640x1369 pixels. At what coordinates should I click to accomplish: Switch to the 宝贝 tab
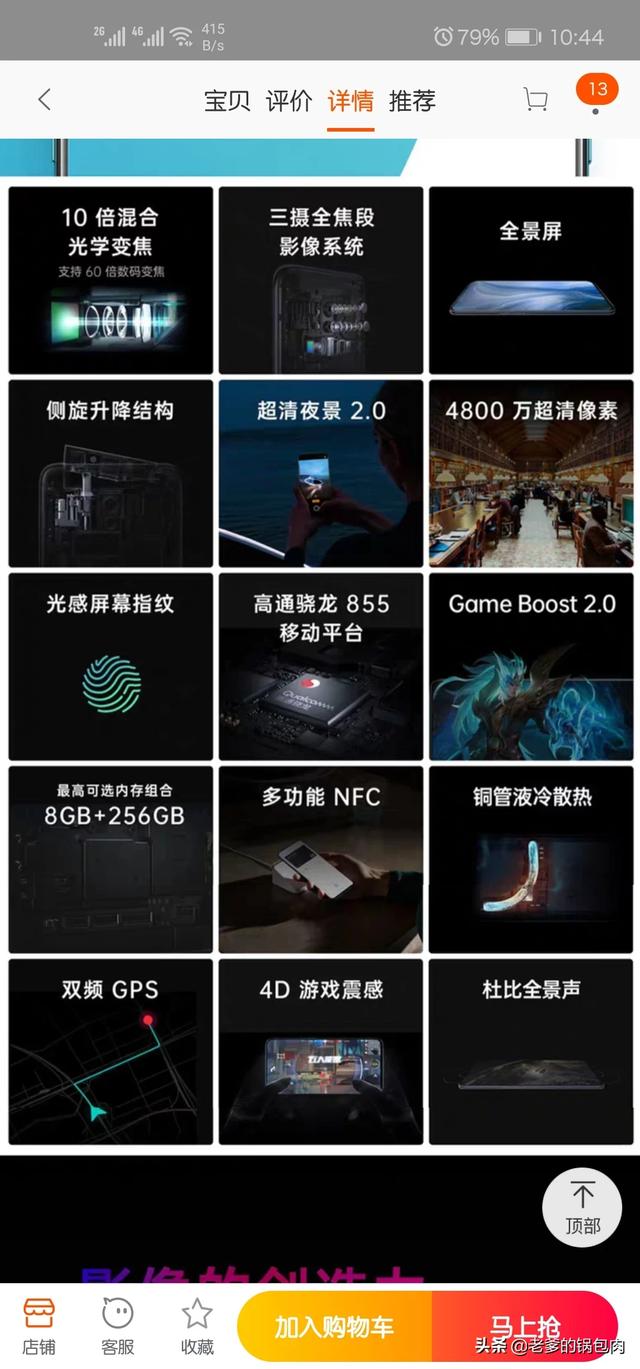click(227, 101)
